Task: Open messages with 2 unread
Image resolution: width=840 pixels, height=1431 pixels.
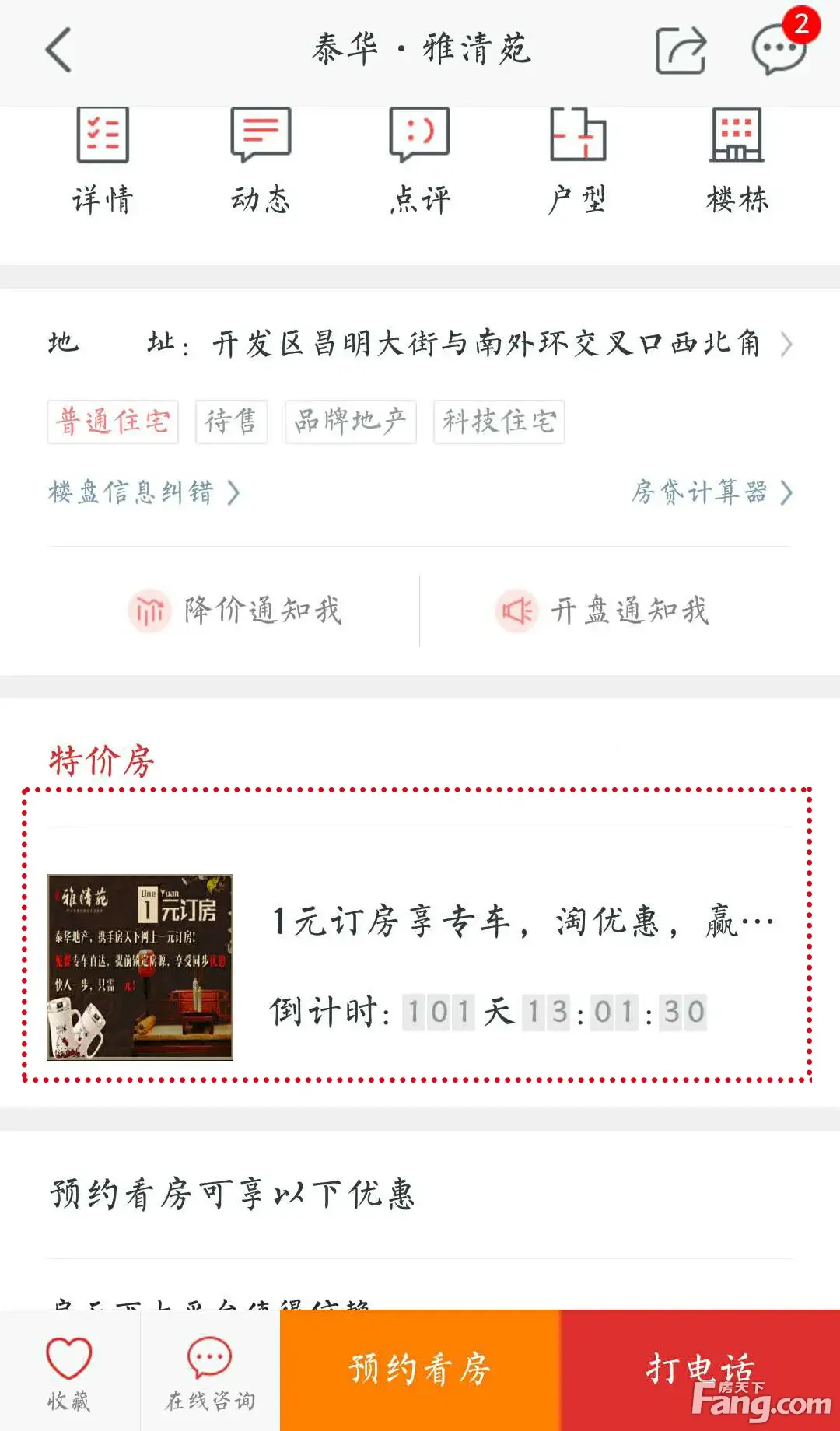Action: (x=779, y=48)
